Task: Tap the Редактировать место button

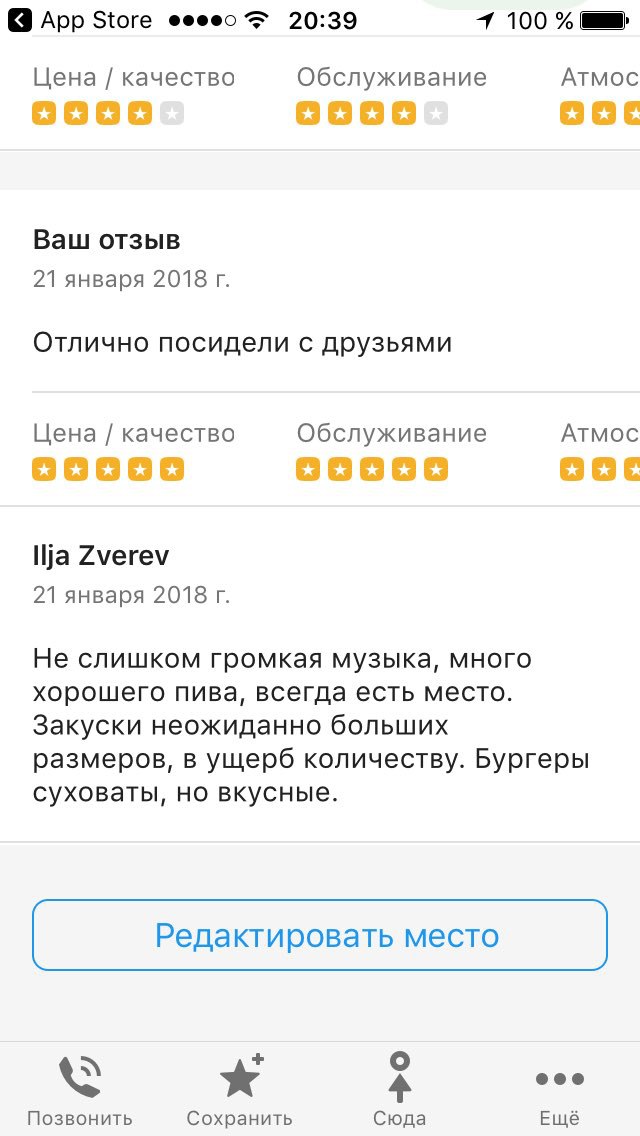Action: (320, 935)
